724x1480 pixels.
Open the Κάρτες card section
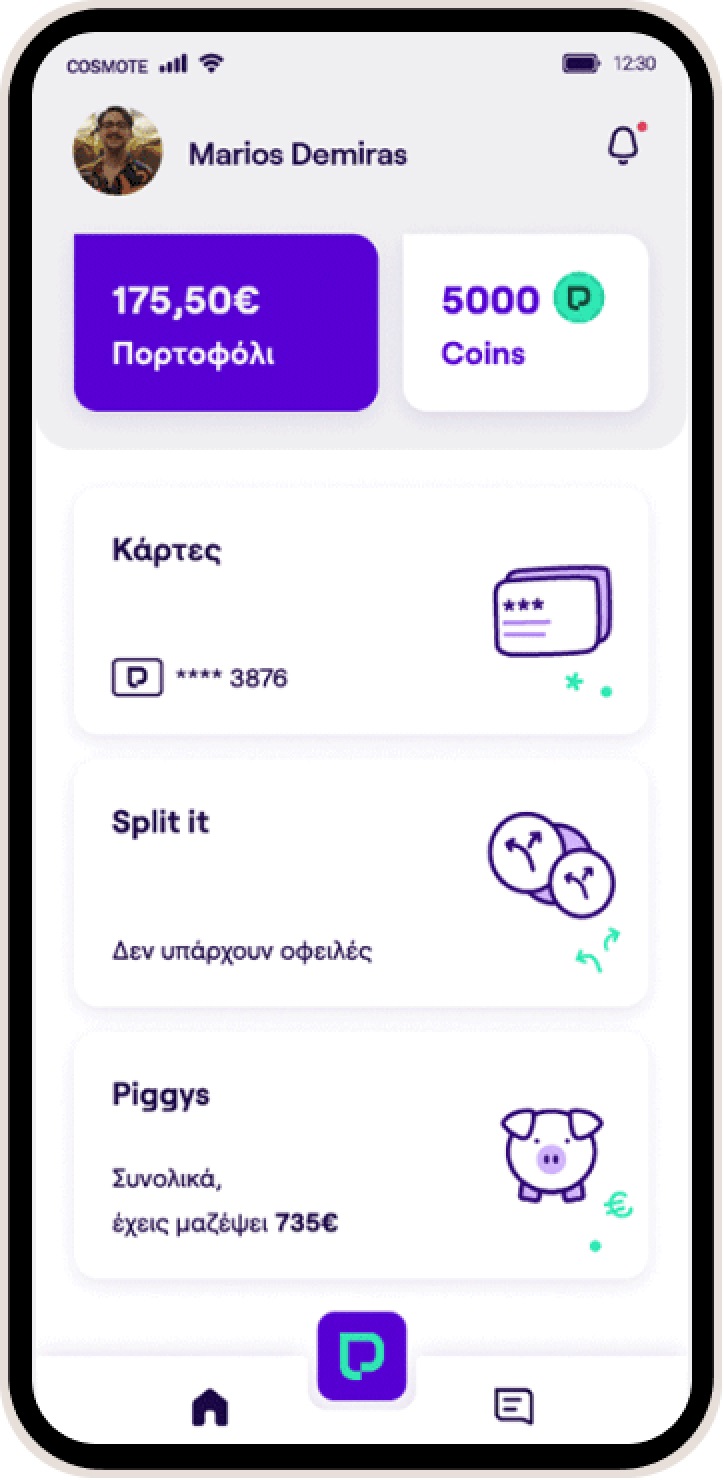pyautogui.click(x=361, y=611)
